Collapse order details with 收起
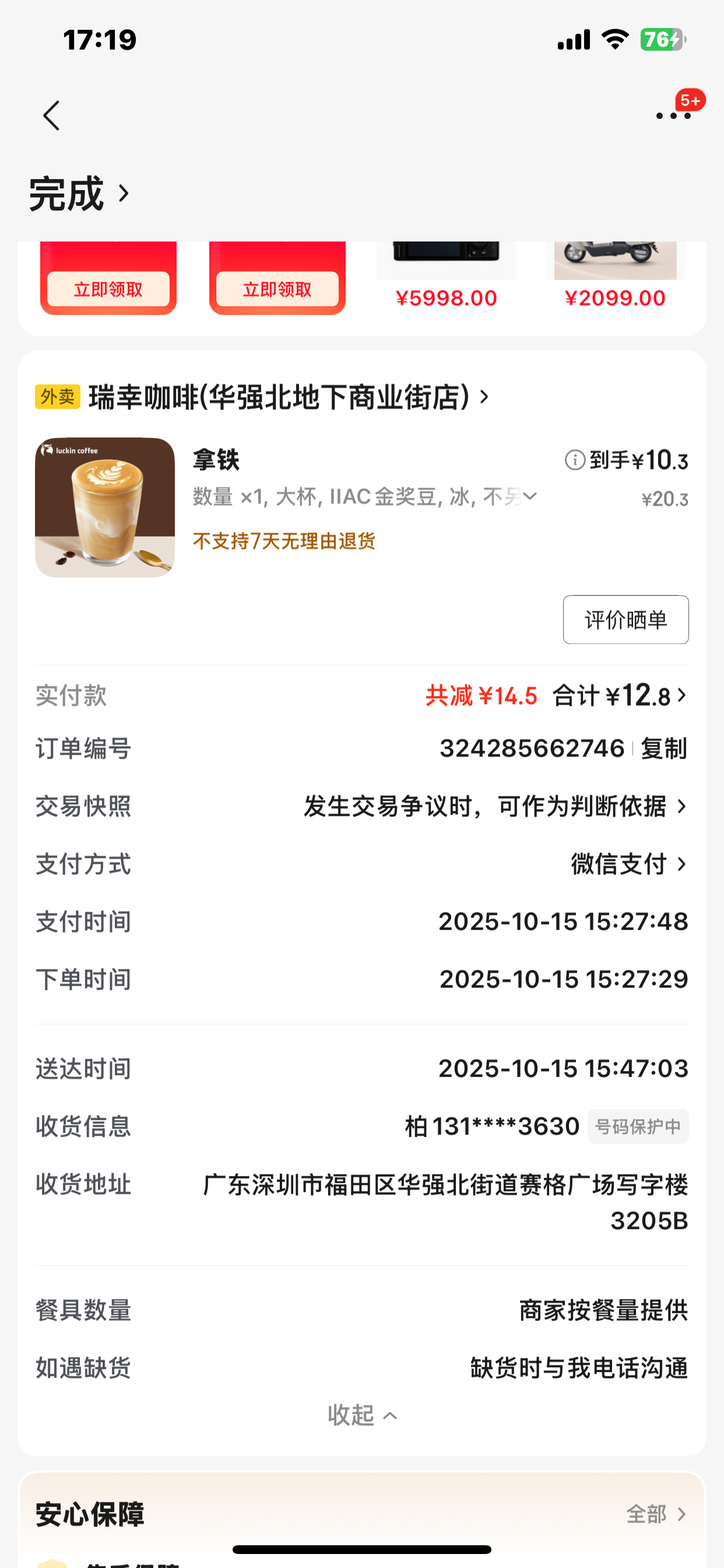 362,1415
